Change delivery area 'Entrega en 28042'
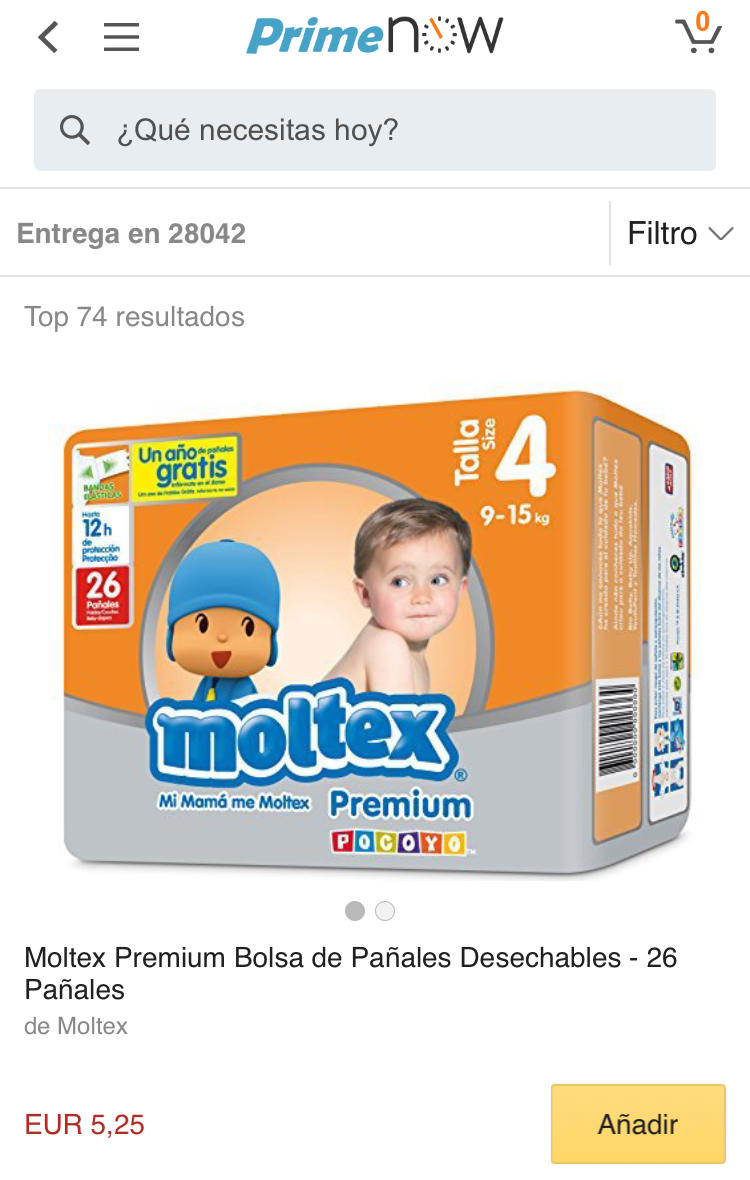Screen dimensions: 750x1180 point(132,234)
